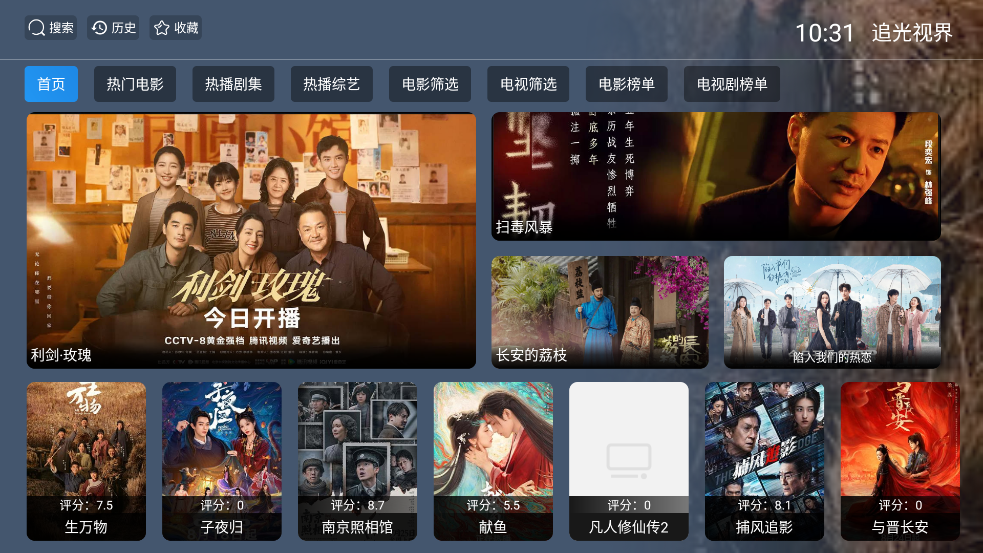Select the 生万物 poster
Screen dimensions: 983x553
pos(86,460)
